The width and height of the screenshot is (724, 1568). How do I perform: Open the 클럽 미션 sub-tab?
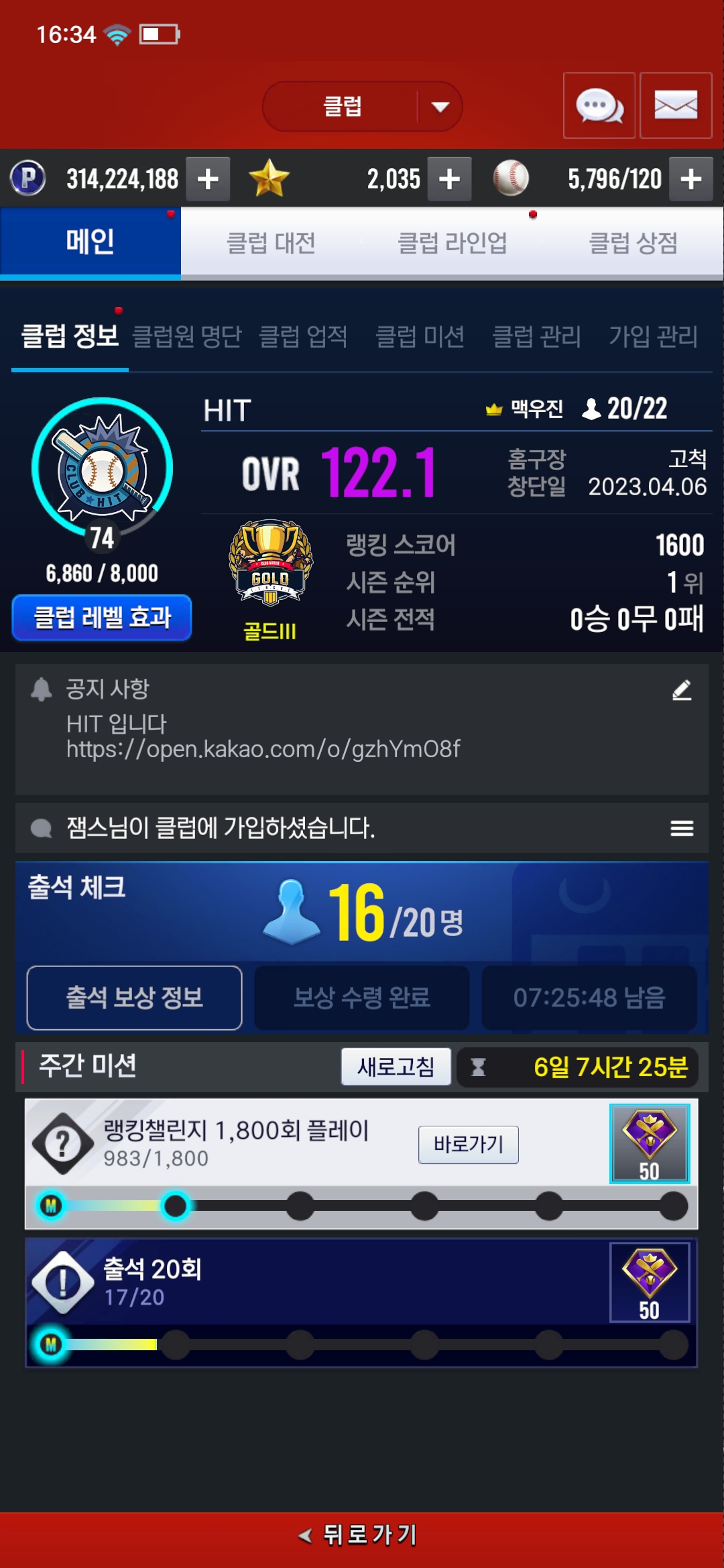click(420, 336)
